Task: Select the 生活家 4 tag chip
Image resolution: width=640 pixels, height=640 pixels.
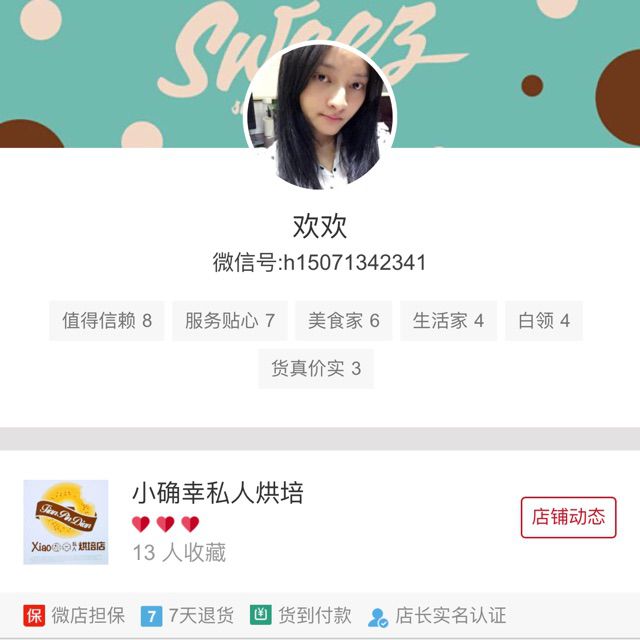Action: click(448, 321)
